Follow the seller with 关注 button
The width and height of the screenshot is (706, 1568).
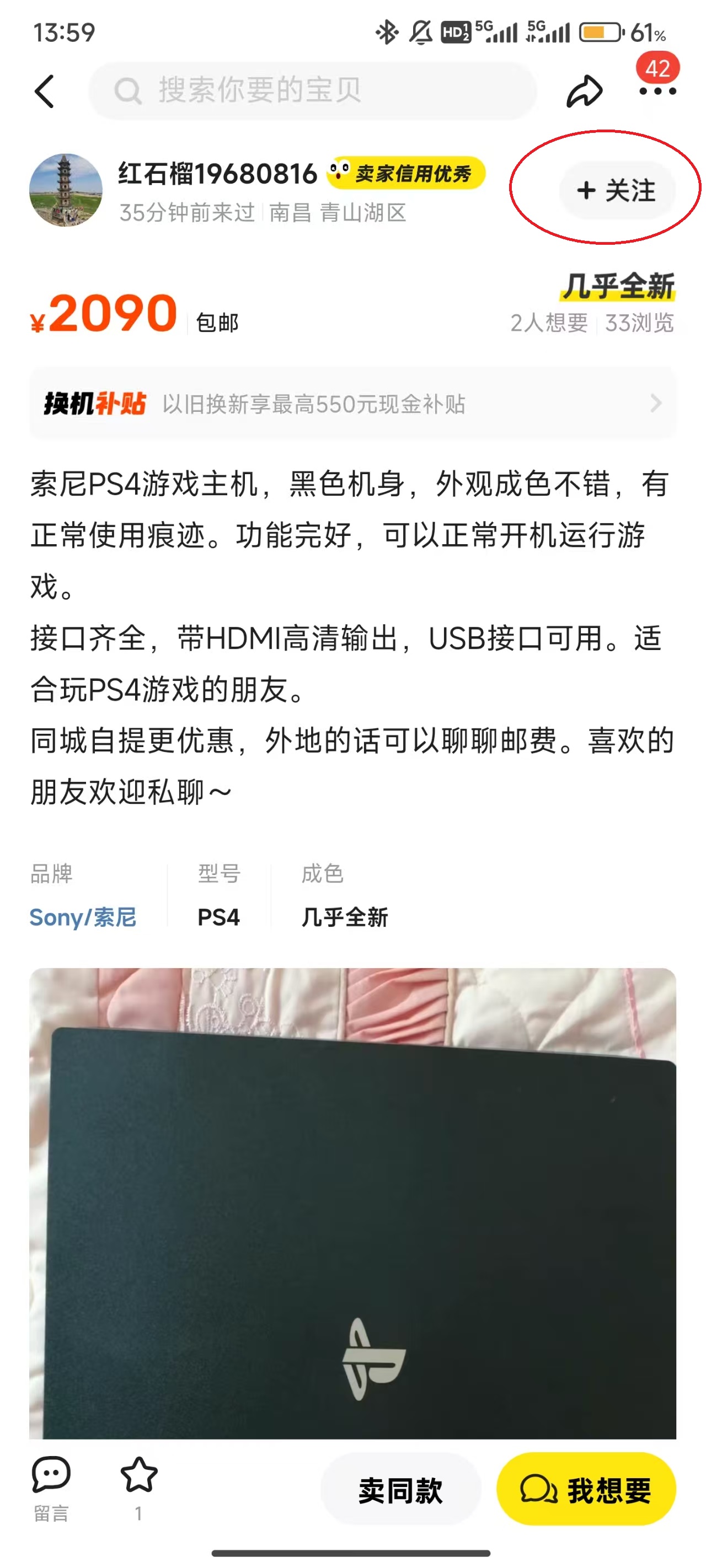pos(617,191)
